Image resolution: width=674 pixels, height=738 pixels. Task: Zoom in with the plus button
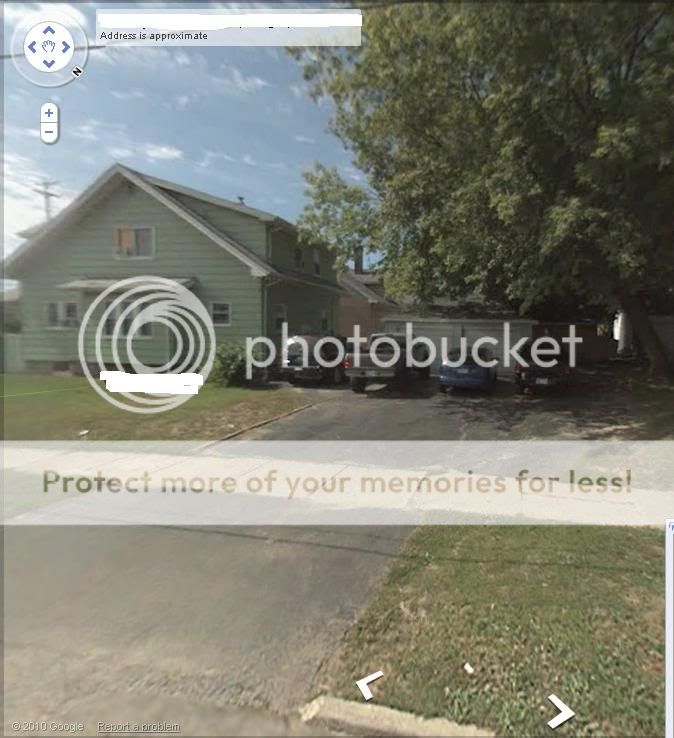(49, 113)
